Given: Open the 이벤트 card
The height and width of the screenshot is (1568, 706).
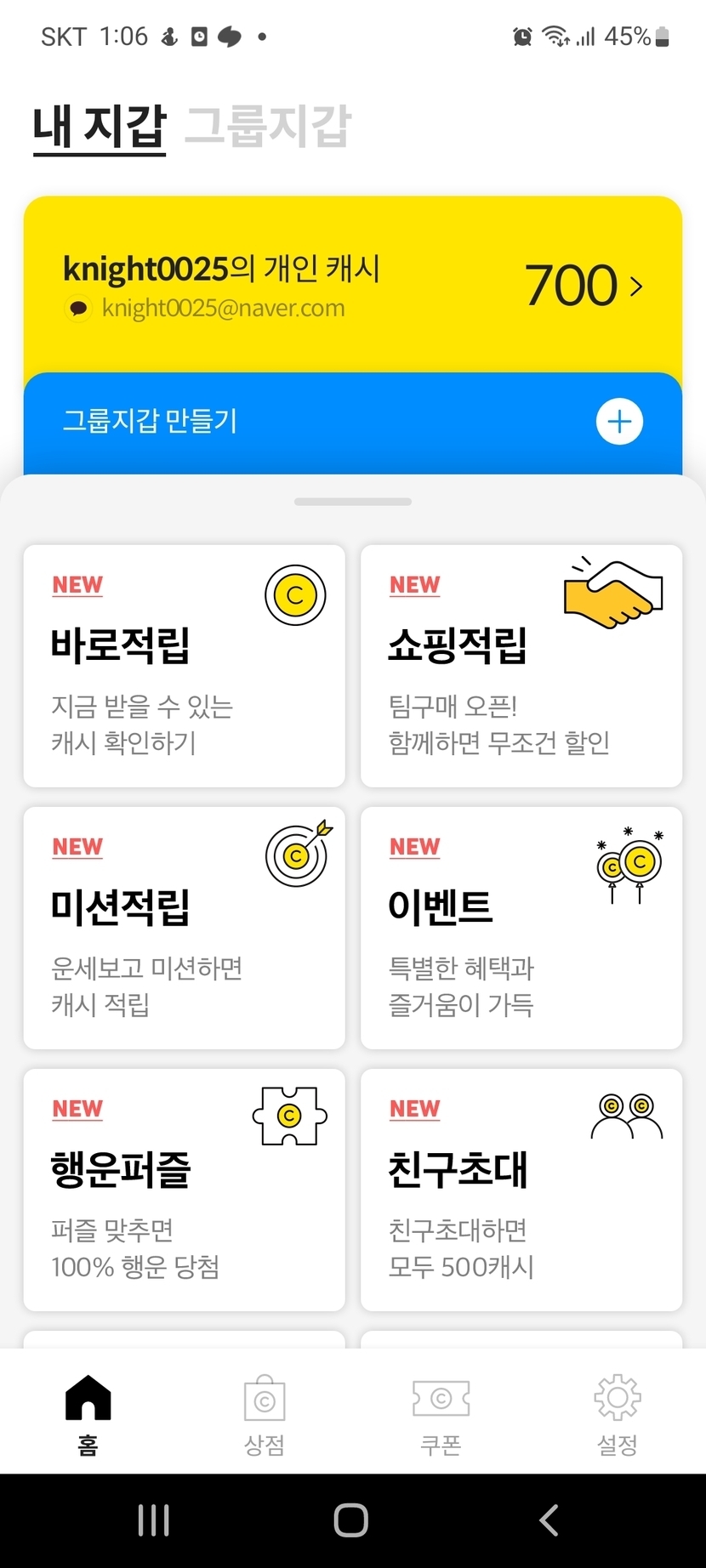Looking at the screenshot, I should coord(521,928).
